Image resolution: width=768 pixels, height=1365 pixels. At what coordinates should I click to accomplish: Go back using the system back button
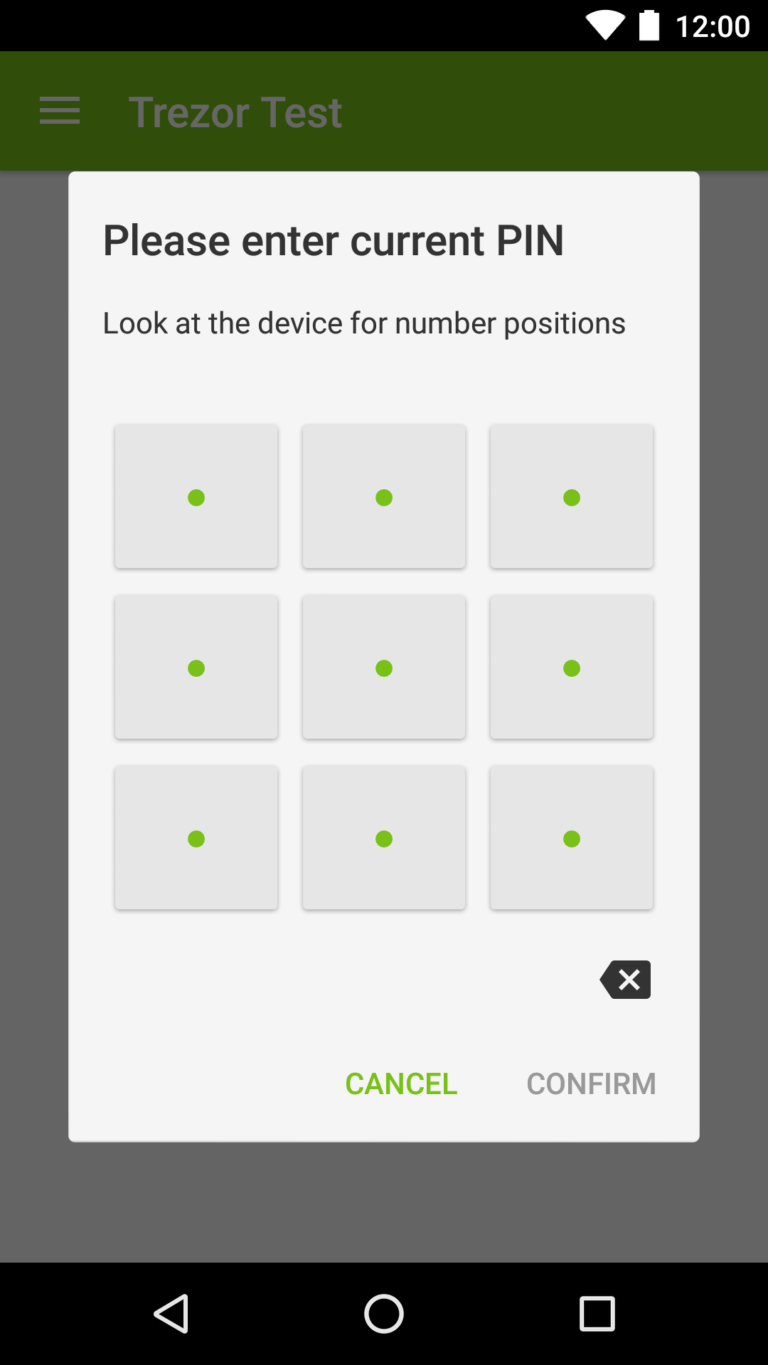pos(171,1313)
